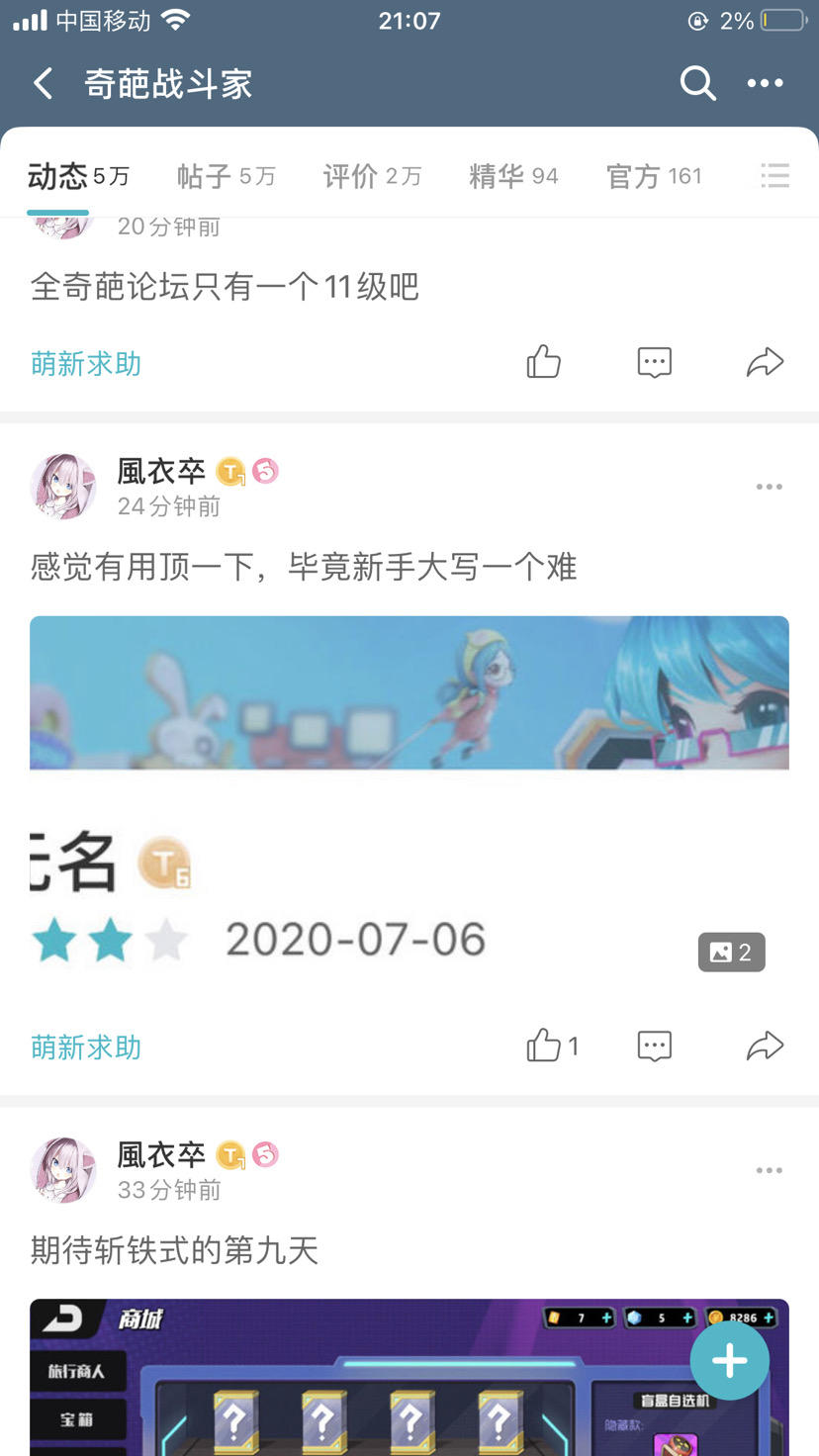Viewport: 819px width, 1456px height.
Task: Open options menu on the 斩铁式 post
Action: (769, 1169)
